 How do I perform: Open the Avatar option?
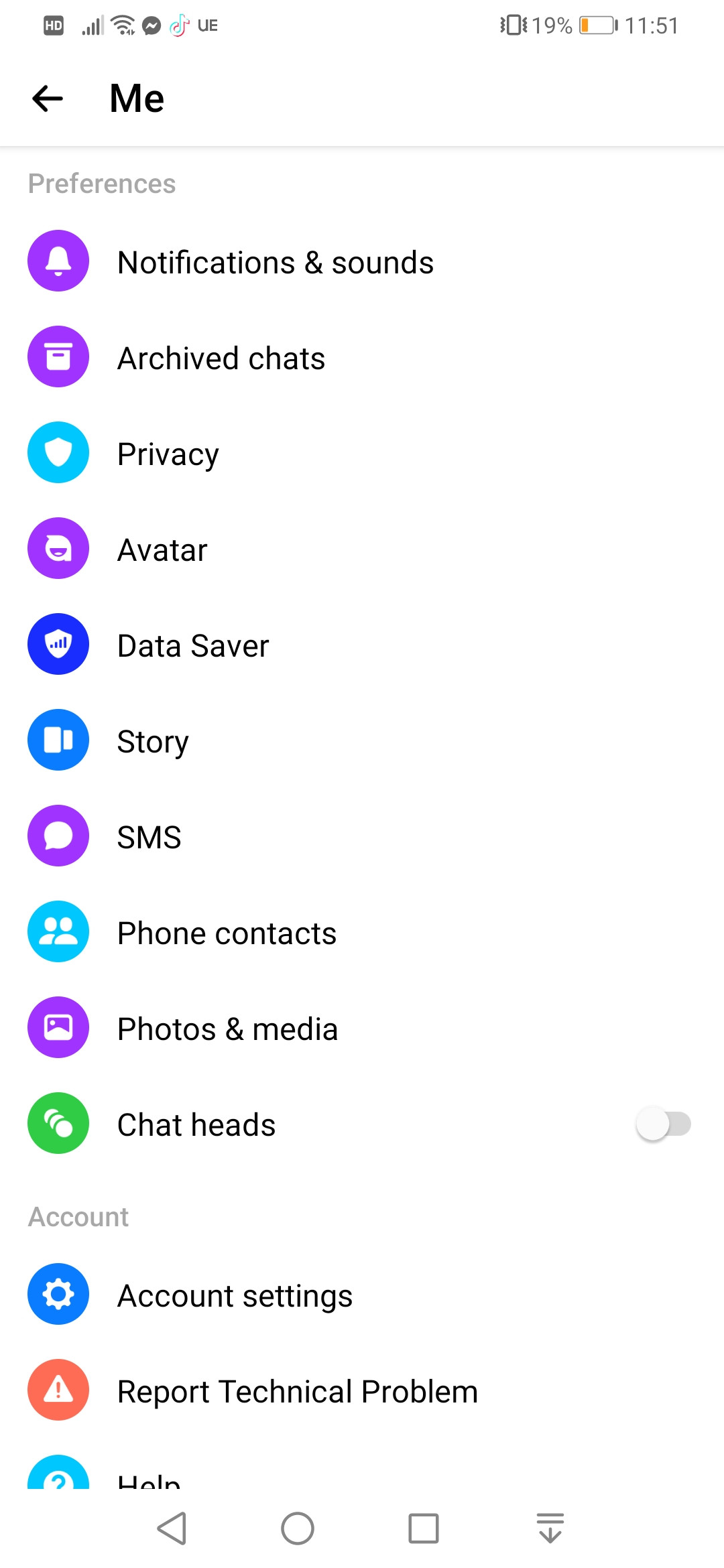click(162, 549)
